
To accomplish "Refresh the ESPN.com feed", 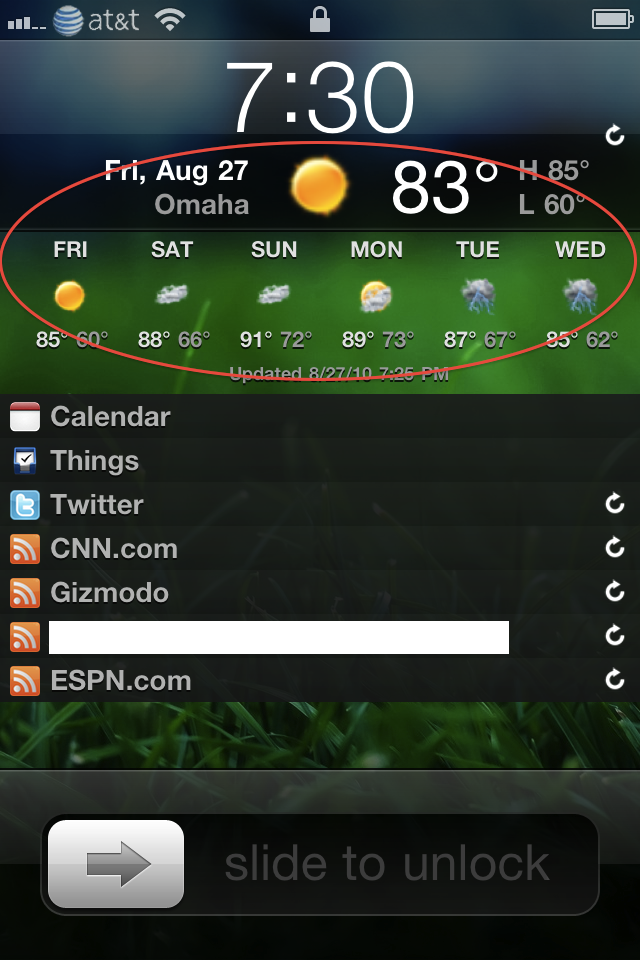I will point(616,681).
